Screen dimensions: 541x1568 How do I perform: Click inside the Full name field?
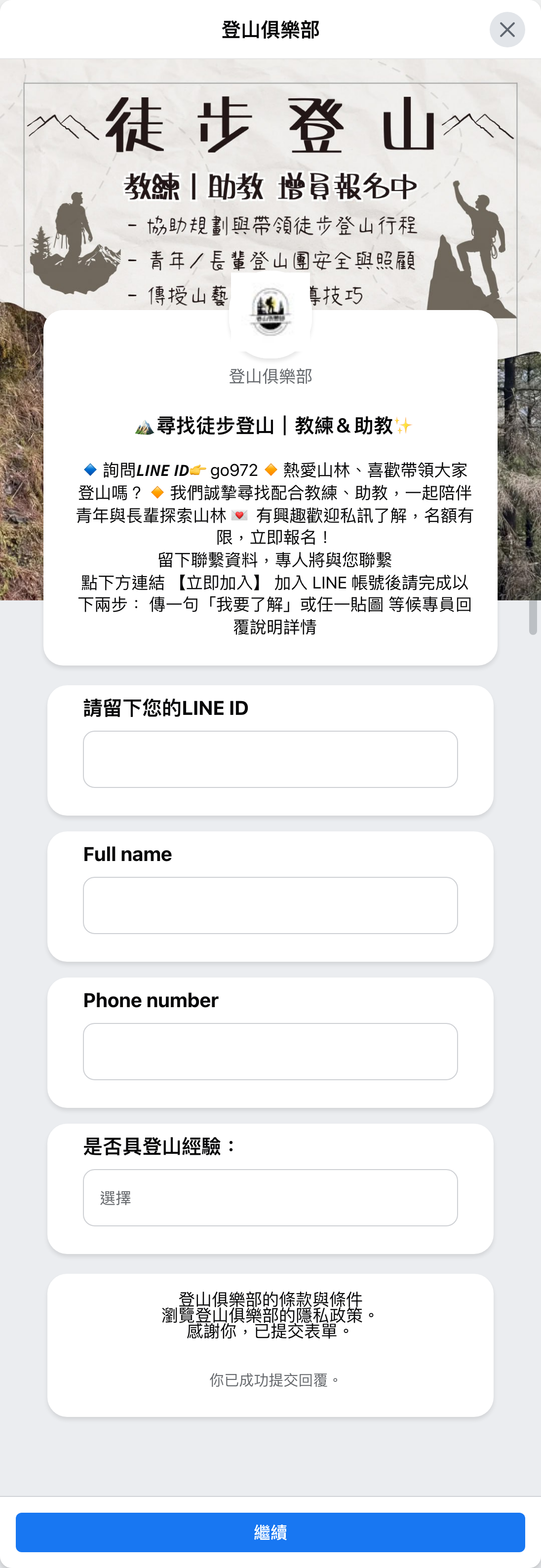(270, 905)
